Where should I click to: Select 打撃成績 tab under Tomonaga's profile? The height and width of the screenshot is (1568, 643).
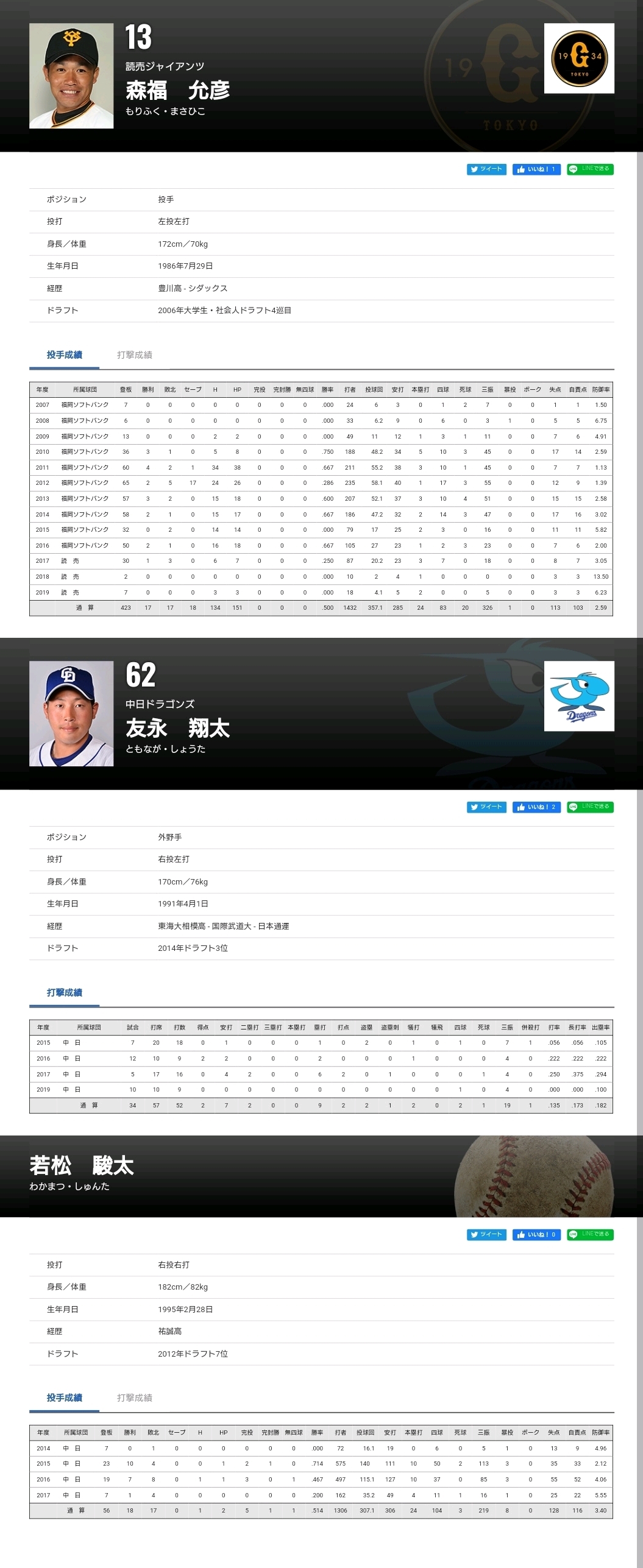[64, 993]
